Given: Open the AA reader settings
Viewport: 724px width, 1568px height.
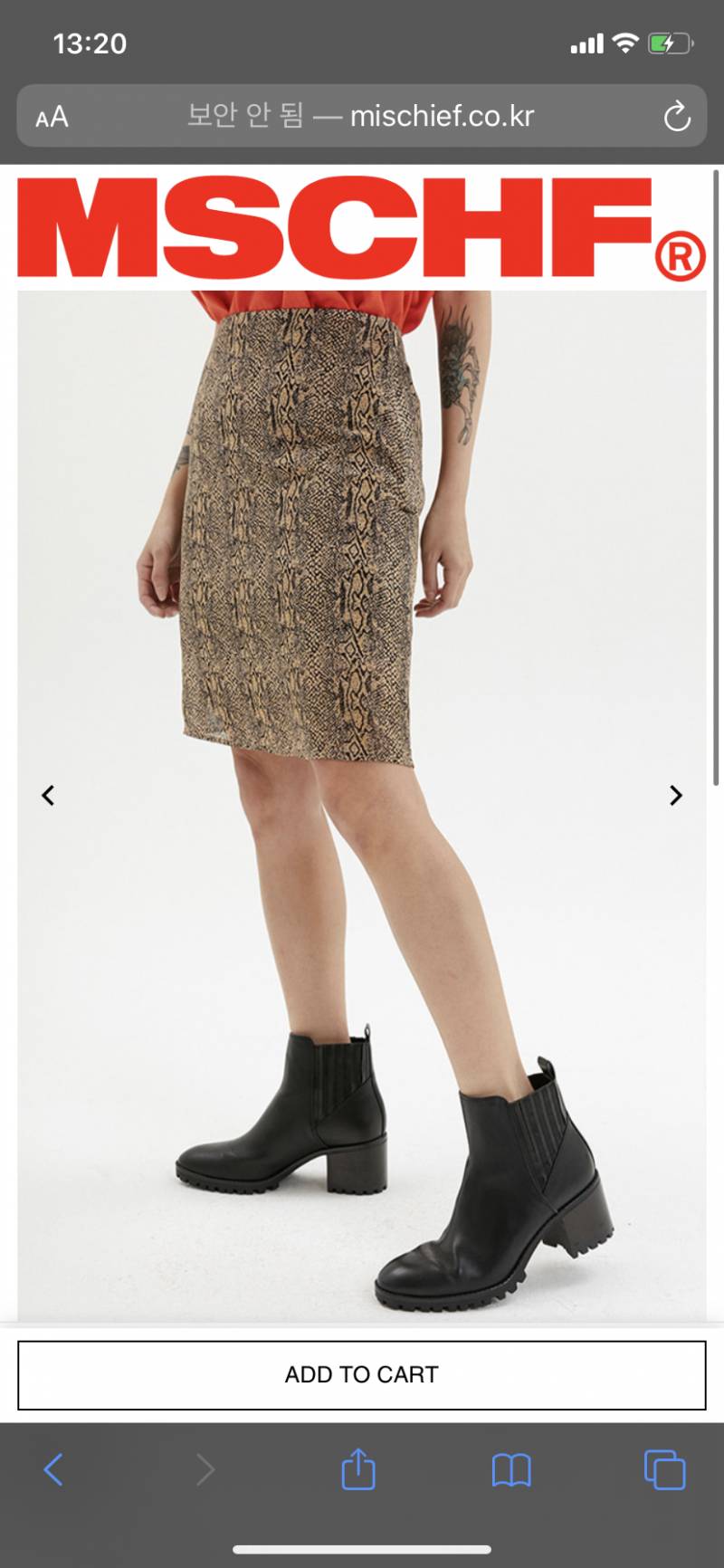Looking at the screenshot, I should click(52, 117).
